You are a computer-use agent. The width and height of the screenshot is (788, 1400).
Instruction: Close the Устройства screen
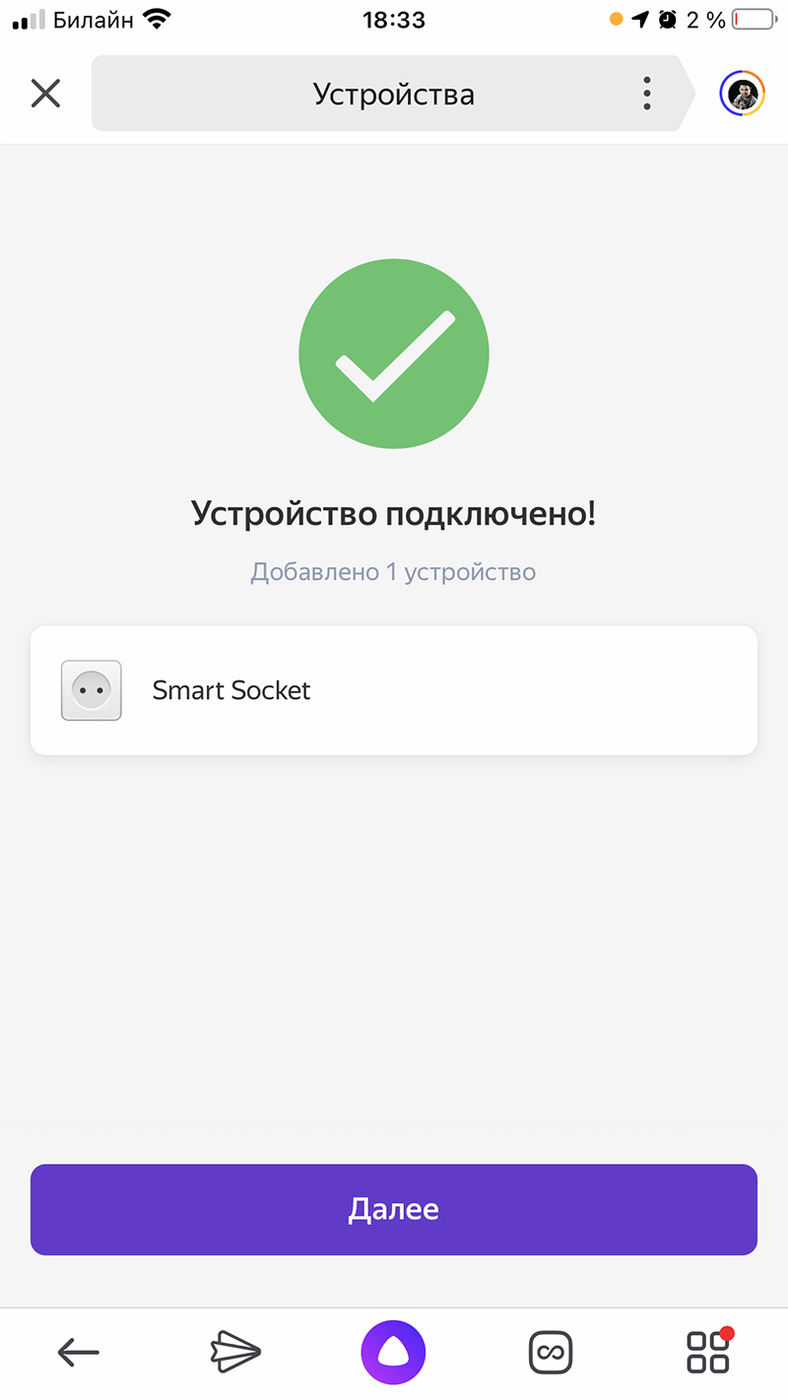coord(46,94)
